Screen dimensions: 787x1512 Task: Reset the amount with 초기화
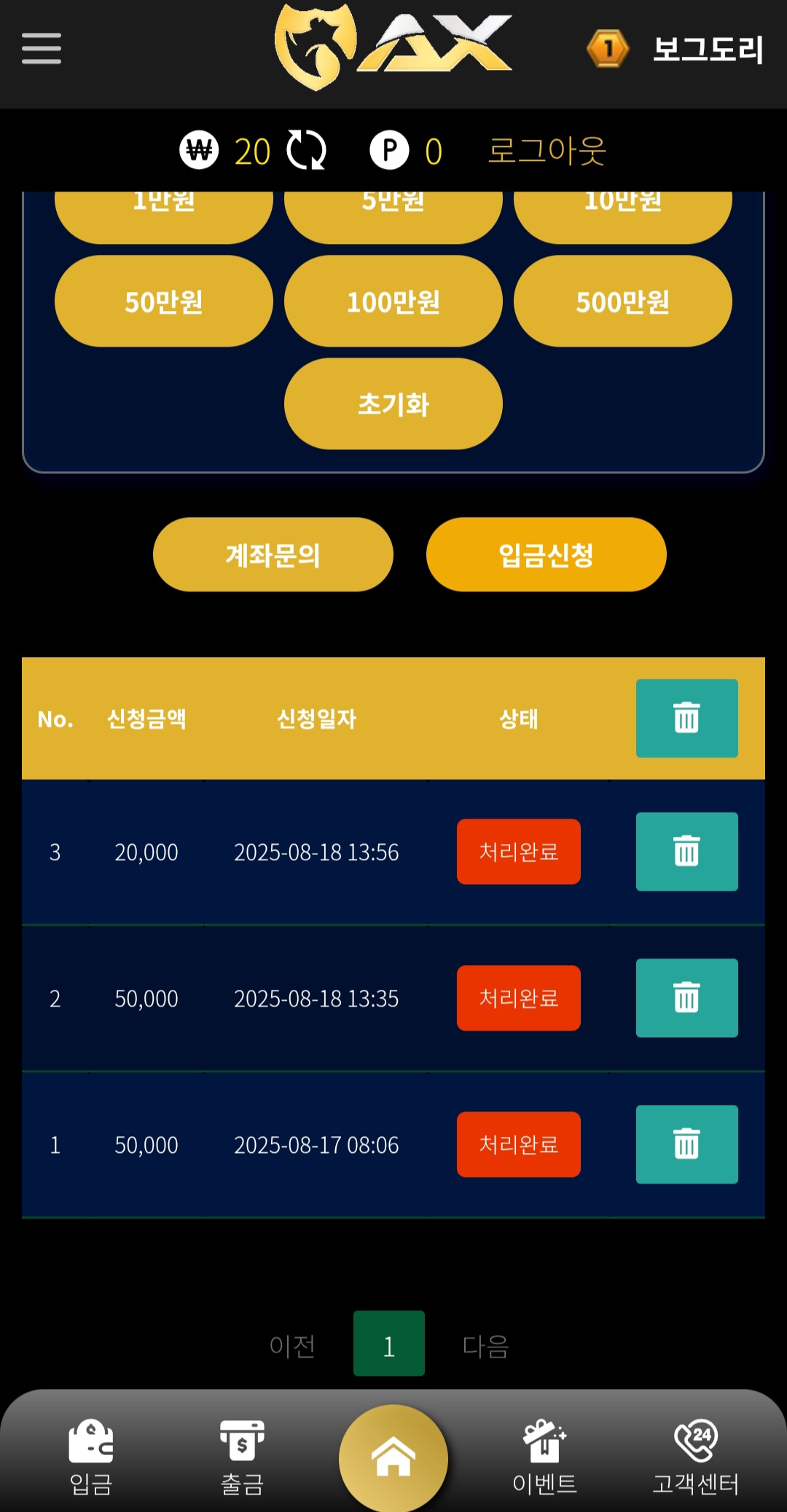click(393, 403)
